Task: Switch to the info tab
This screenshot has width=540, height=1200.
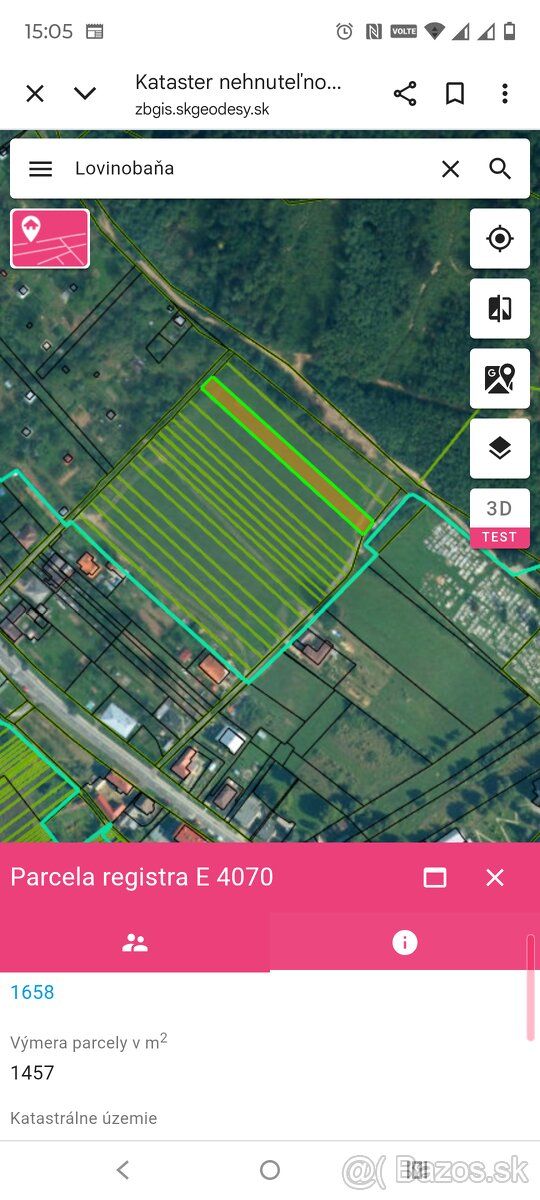Action: point(405,942)
